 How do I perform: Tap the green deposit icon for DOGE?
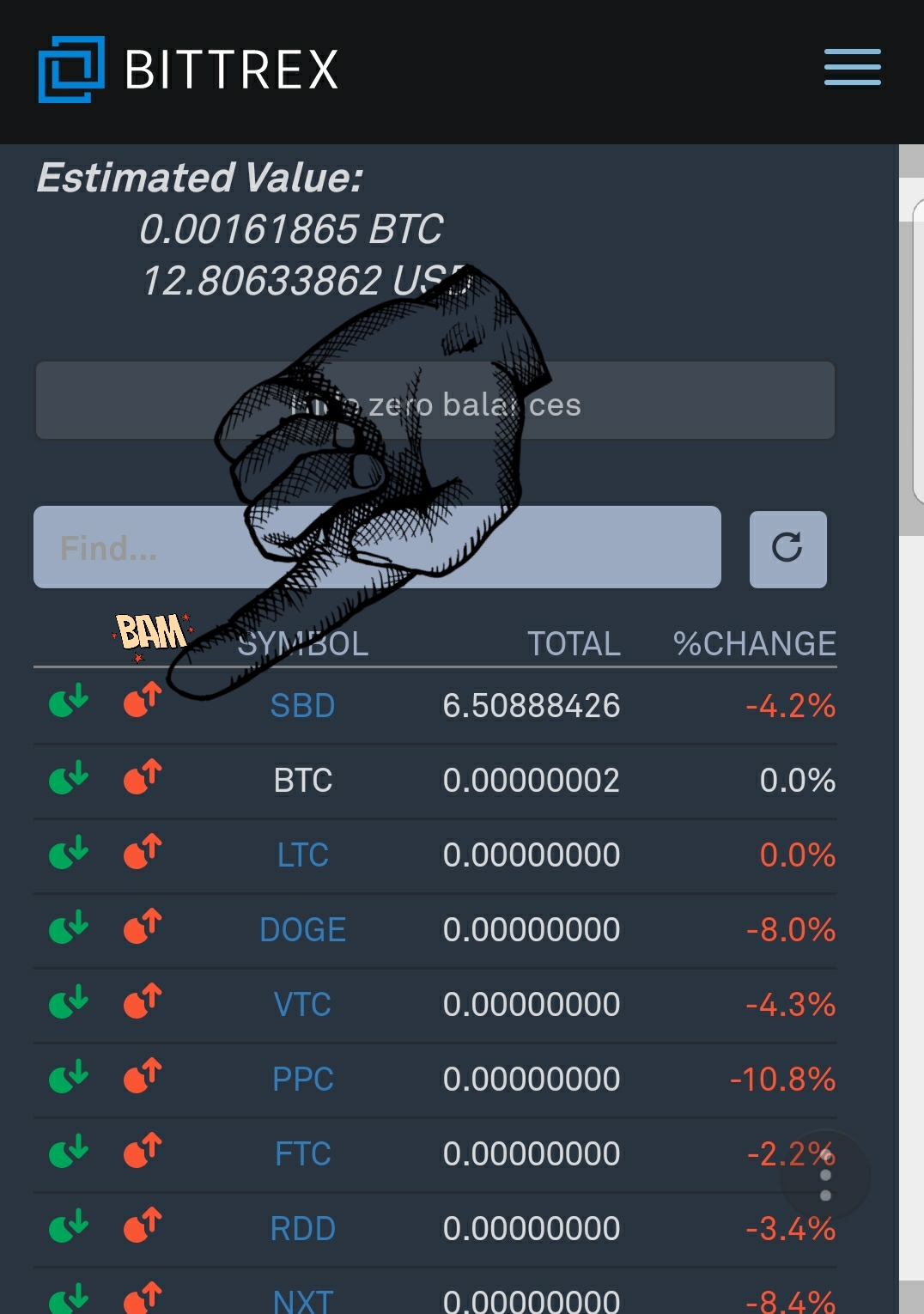pyautogui.click(x=69, y=925)
